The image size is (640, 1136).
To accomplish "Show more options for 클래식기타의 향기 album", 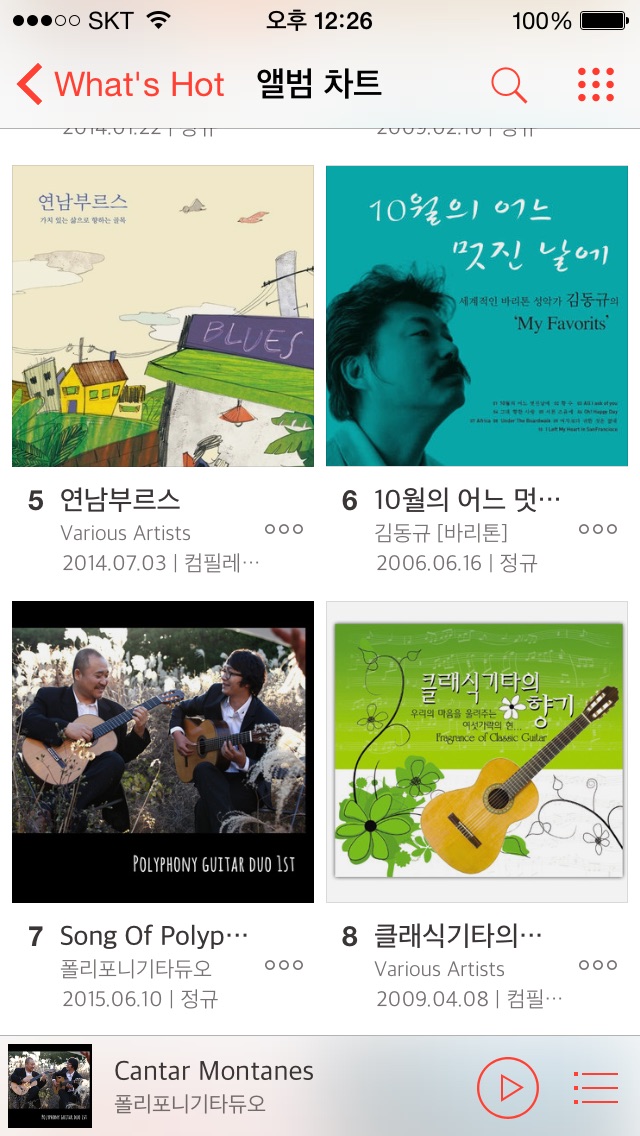I will point(598,965).
